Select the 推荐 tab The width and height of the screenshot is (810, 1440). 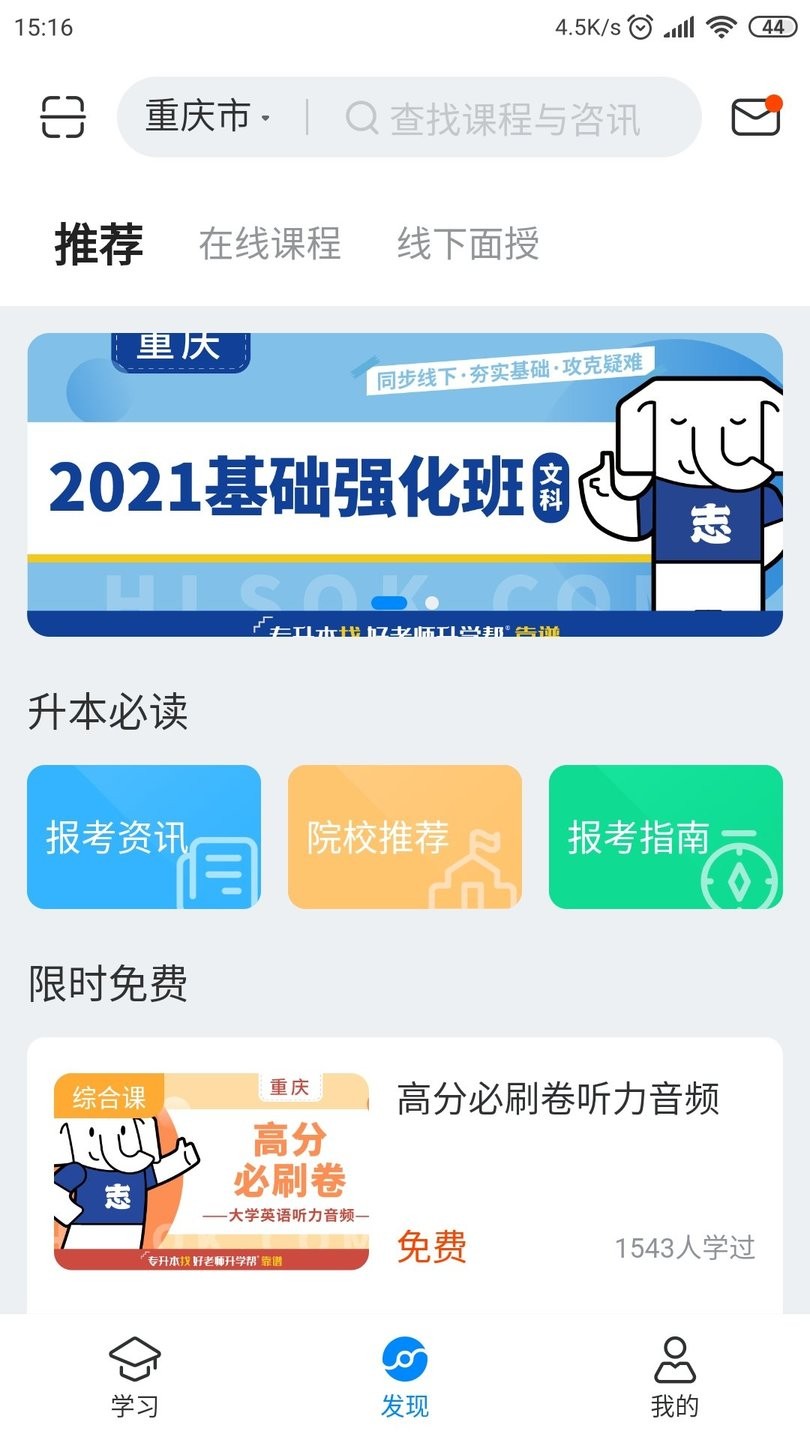click(x=98, y=244)
